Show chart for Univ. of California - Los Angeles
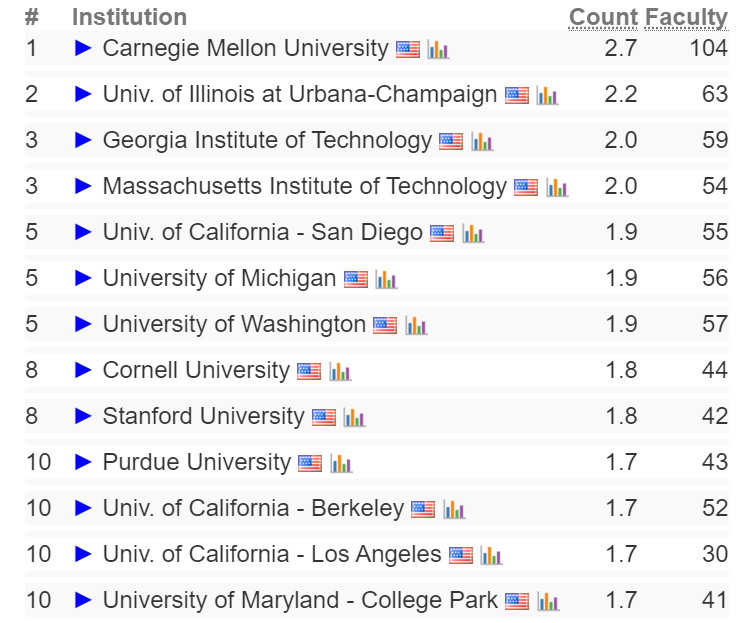Image resolution: width=752 pixels, height=623 pixels. [490, 555]
